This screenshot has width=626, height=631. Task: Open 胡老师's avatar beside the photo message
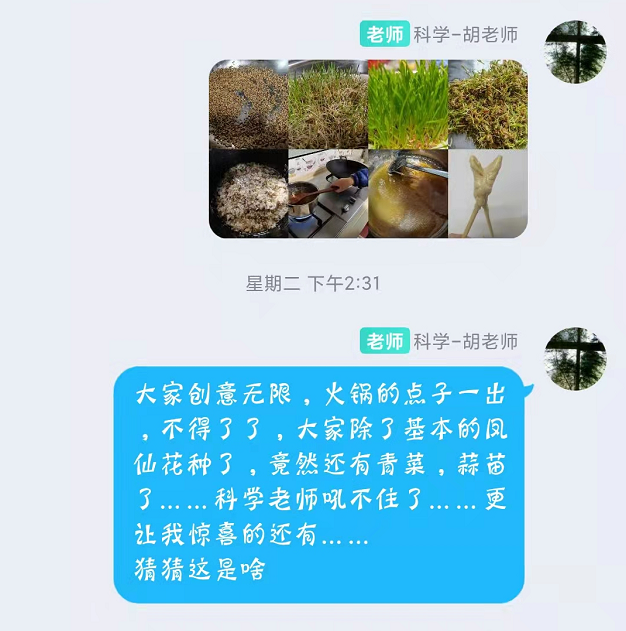tap(575, 52)
